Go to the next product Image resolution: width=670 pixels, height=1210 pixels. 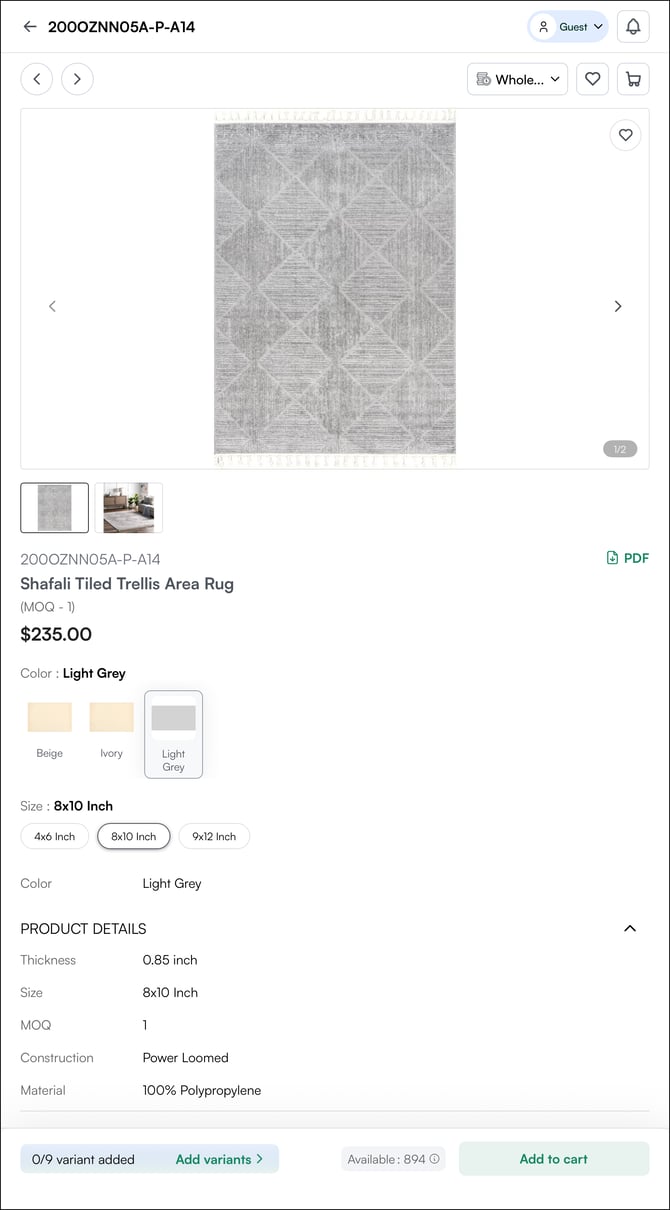click(x=77, y=79)
